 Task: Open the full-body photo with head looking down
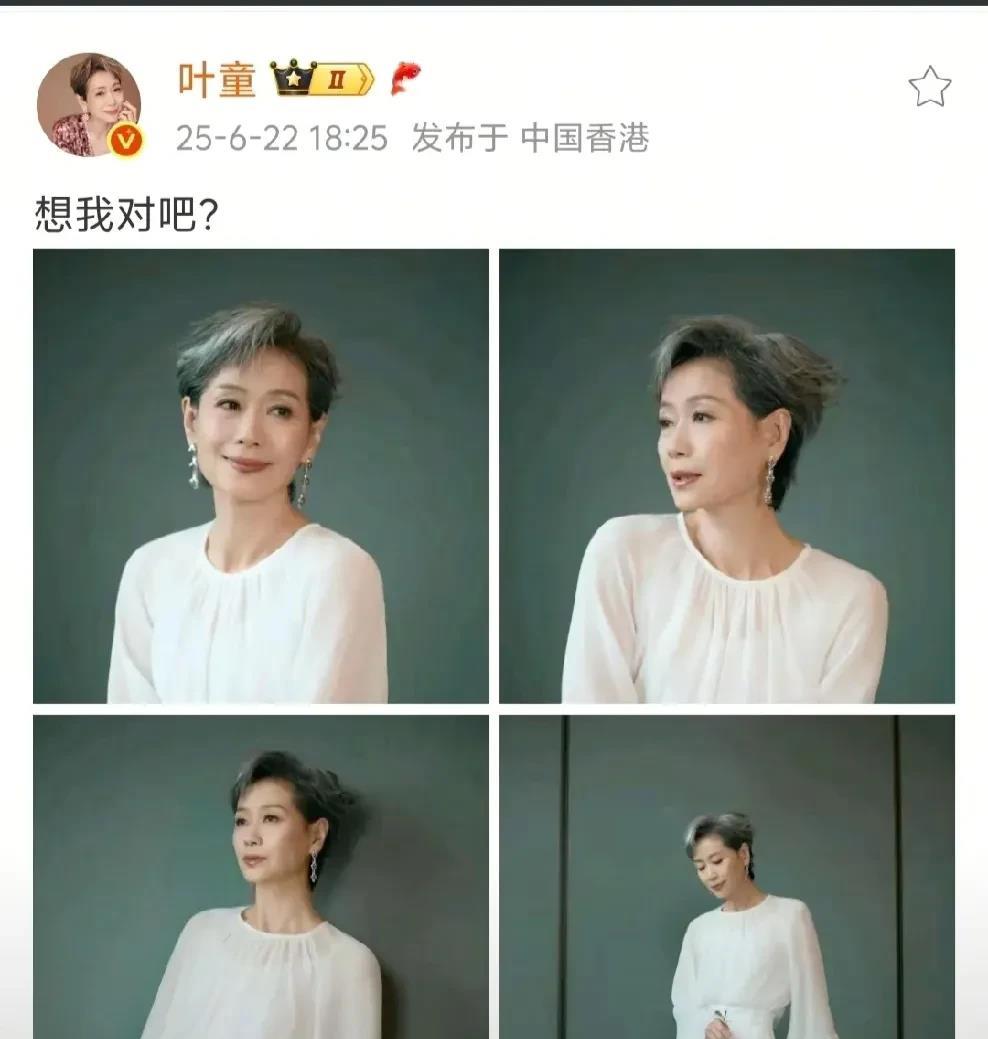(x=727, y=876)
